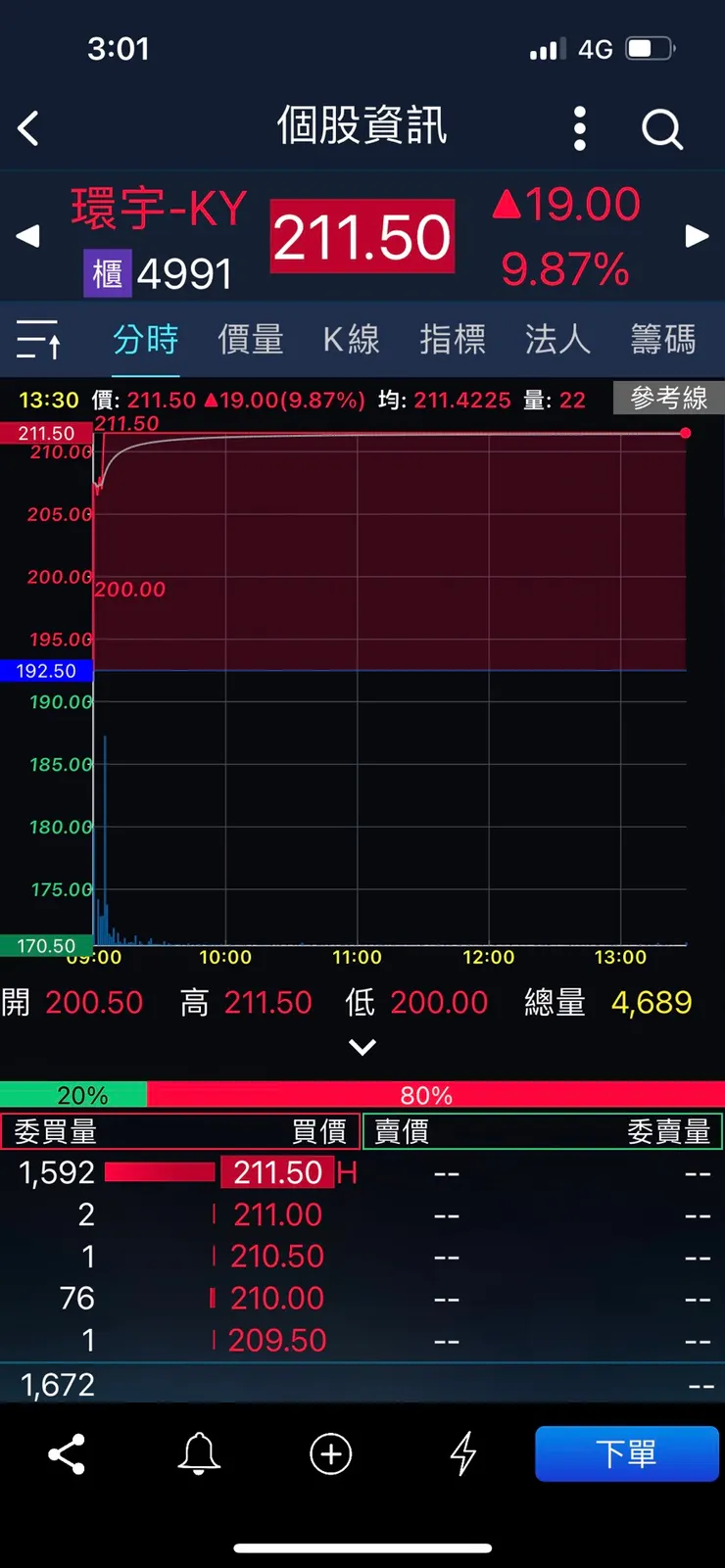Collapse the chart panel via down chevron

pos(362,1046)
